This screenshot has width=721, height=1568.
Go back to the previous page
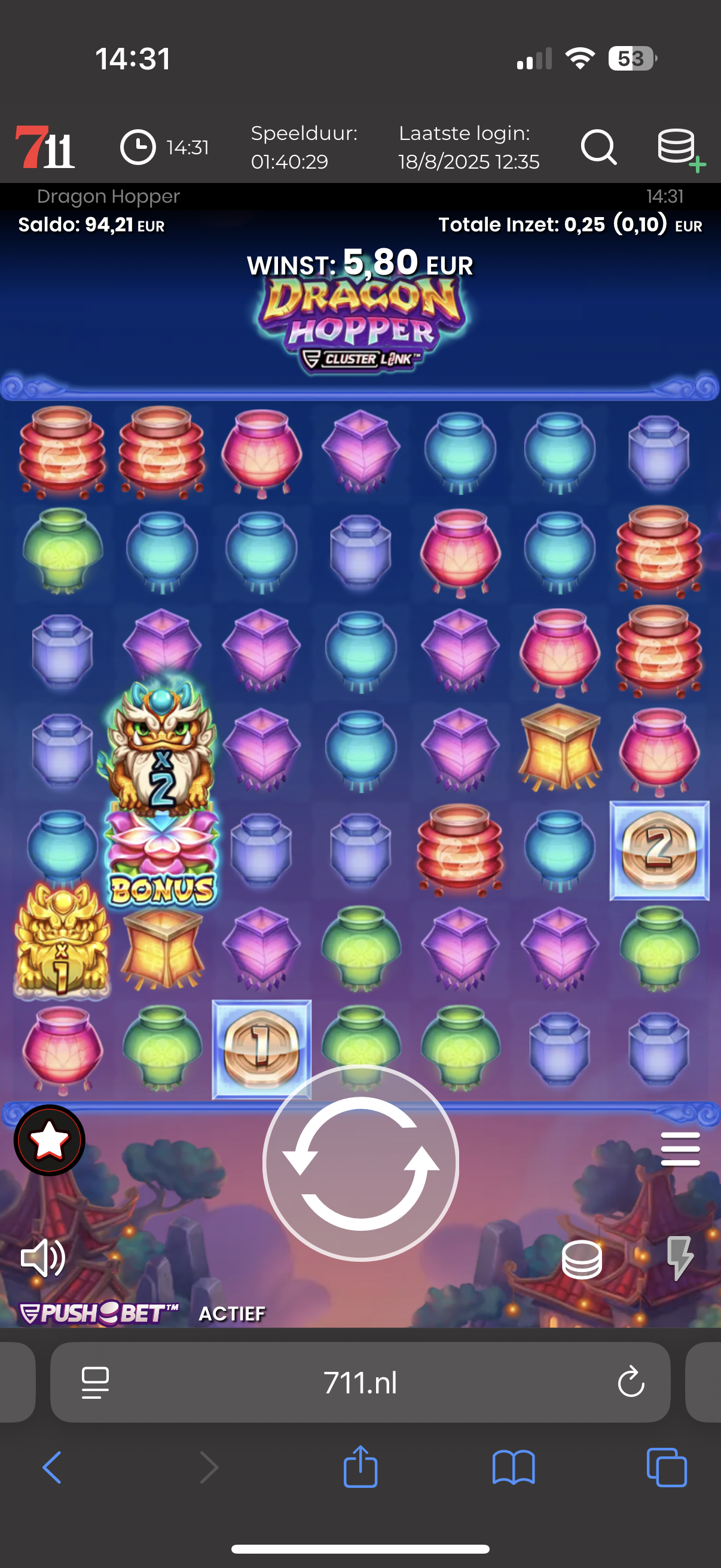pos(53,1468)
